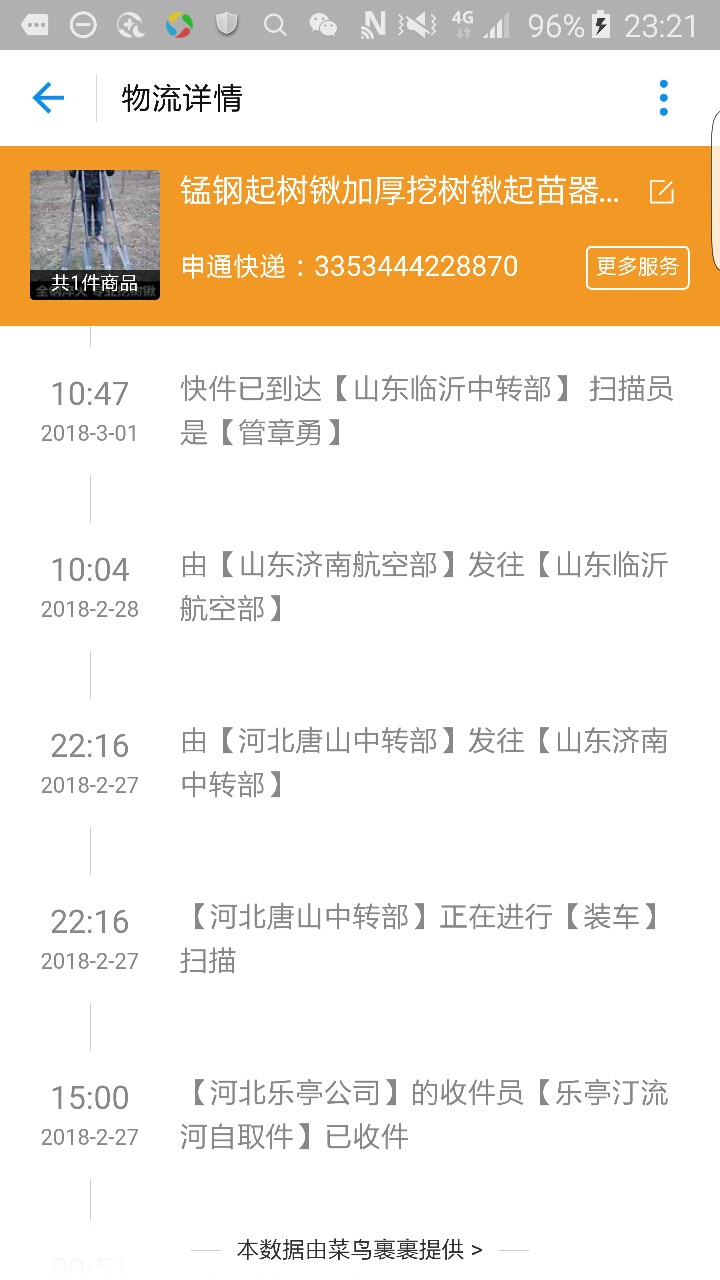The height and width of the screenshot is (1280, 720).
Task: Open the 本数据由菜鸟裹裹提供 link
Action: click(x=359, y=1249)
